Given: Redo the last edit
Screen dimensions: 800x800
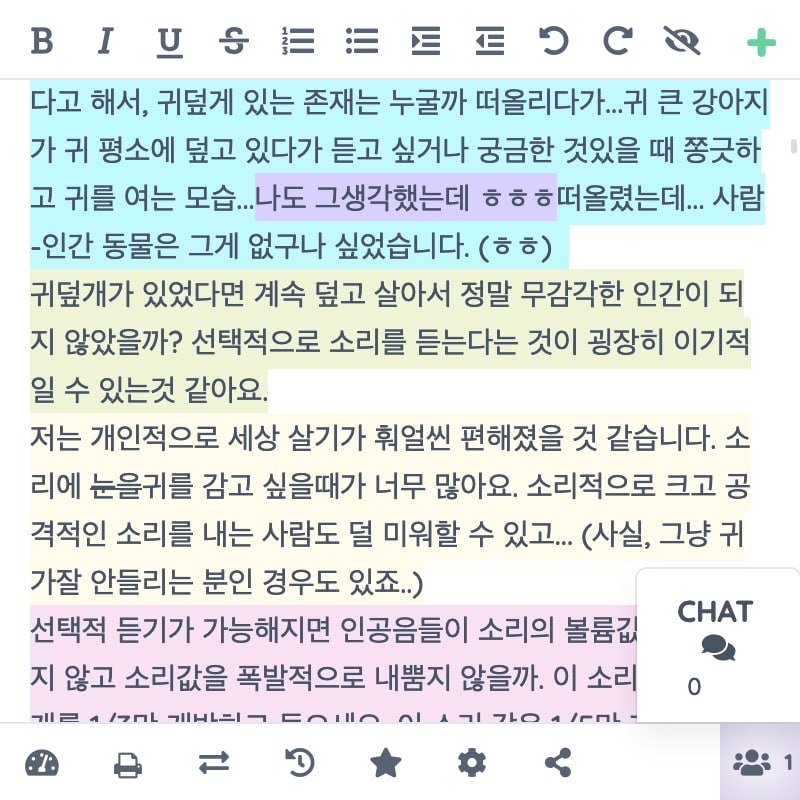Looking at the screenshot, I should tap(617, 41).
